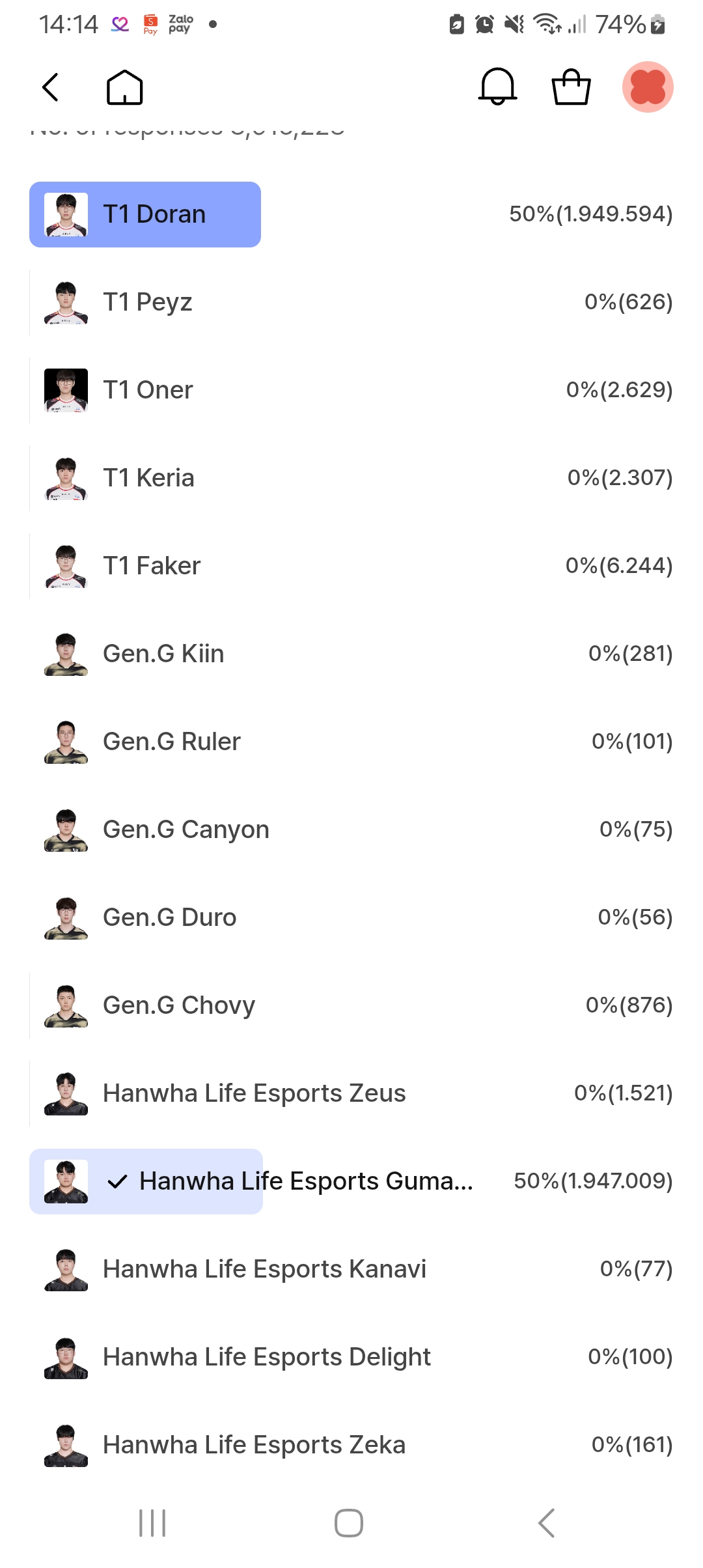Choose Gen.G Chovy

(178, 1005)
